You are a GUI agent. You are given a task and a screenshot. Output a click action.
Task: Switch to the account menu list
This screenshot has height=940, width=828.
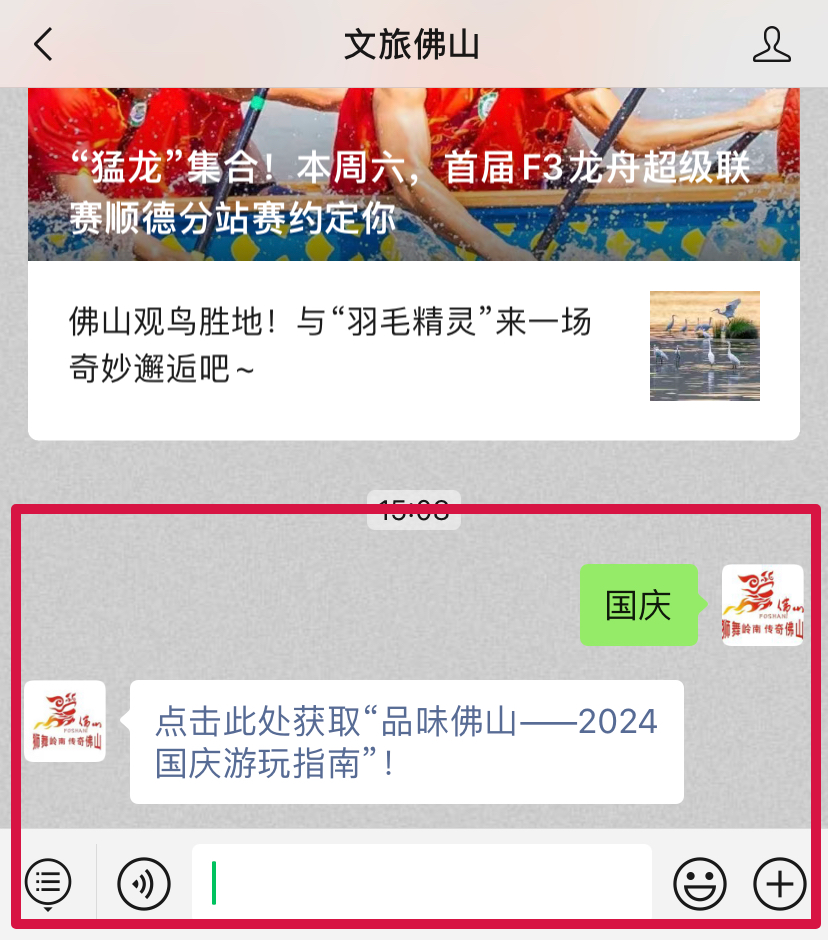coord(48,884)
